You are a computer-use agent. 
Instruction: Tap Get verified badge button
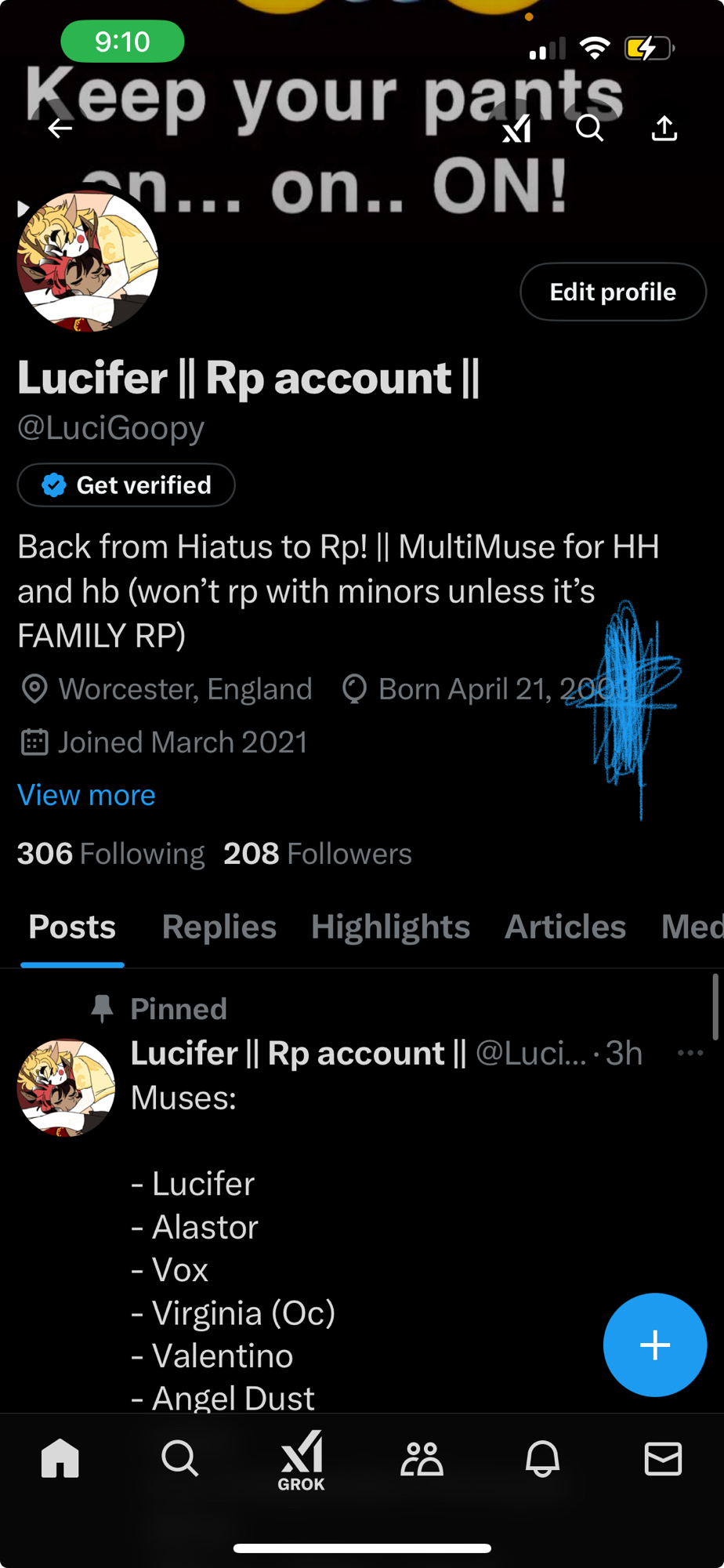coord(126,485)
